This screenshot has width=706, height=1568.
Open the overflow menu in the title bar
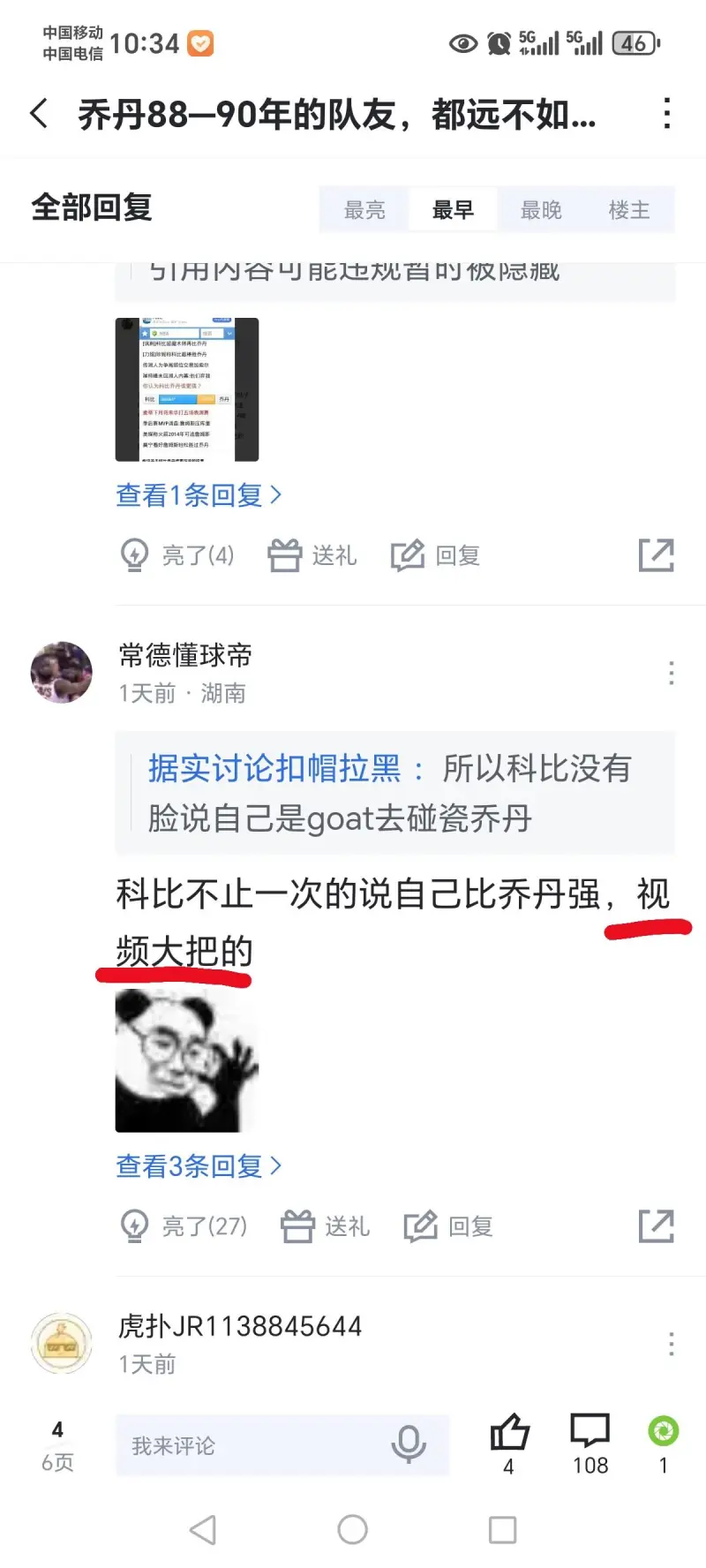click(667, 114)
